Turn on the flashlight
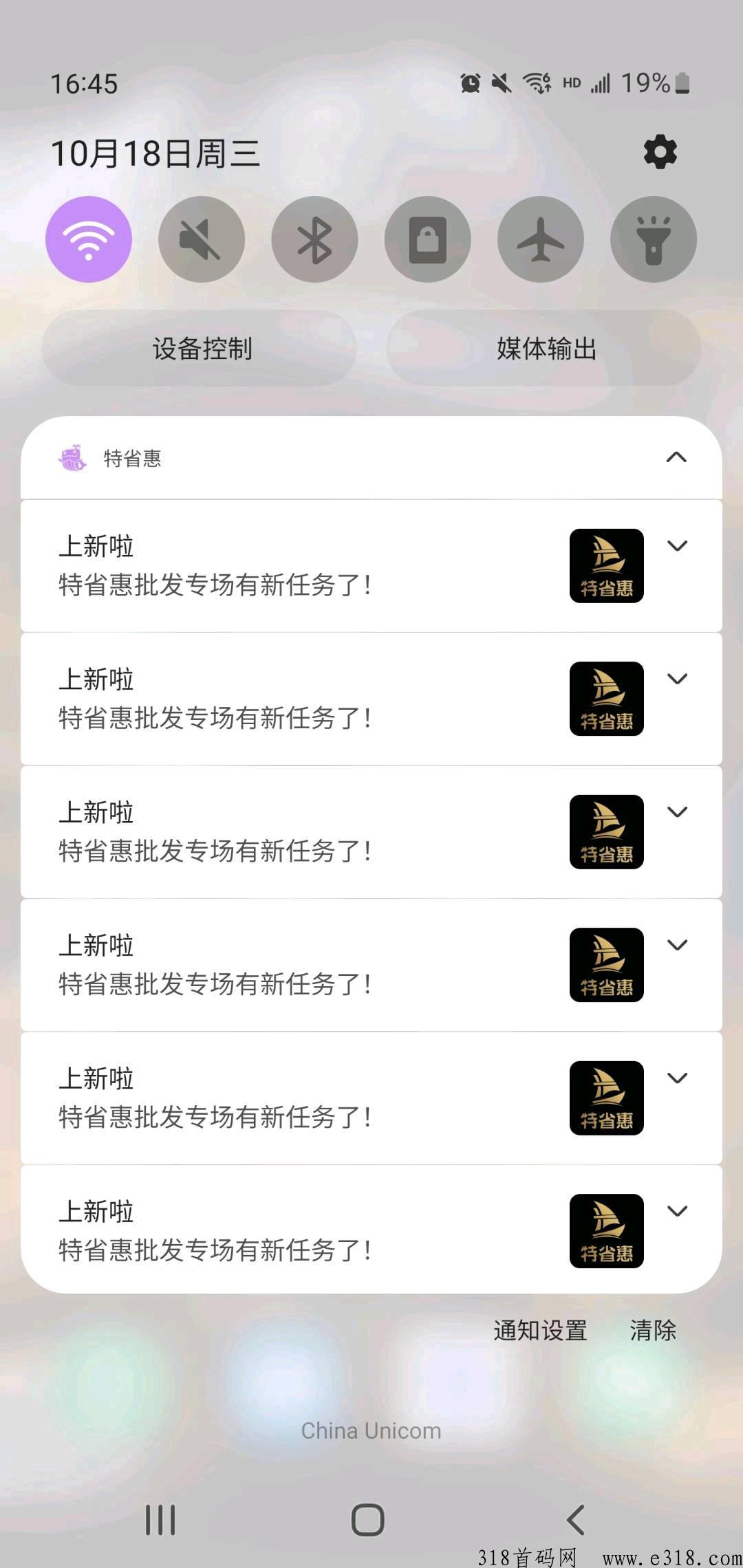Image resolution: width=743 pixels, height=1568 pixels. pyautogui.click(x=654, y=239)
